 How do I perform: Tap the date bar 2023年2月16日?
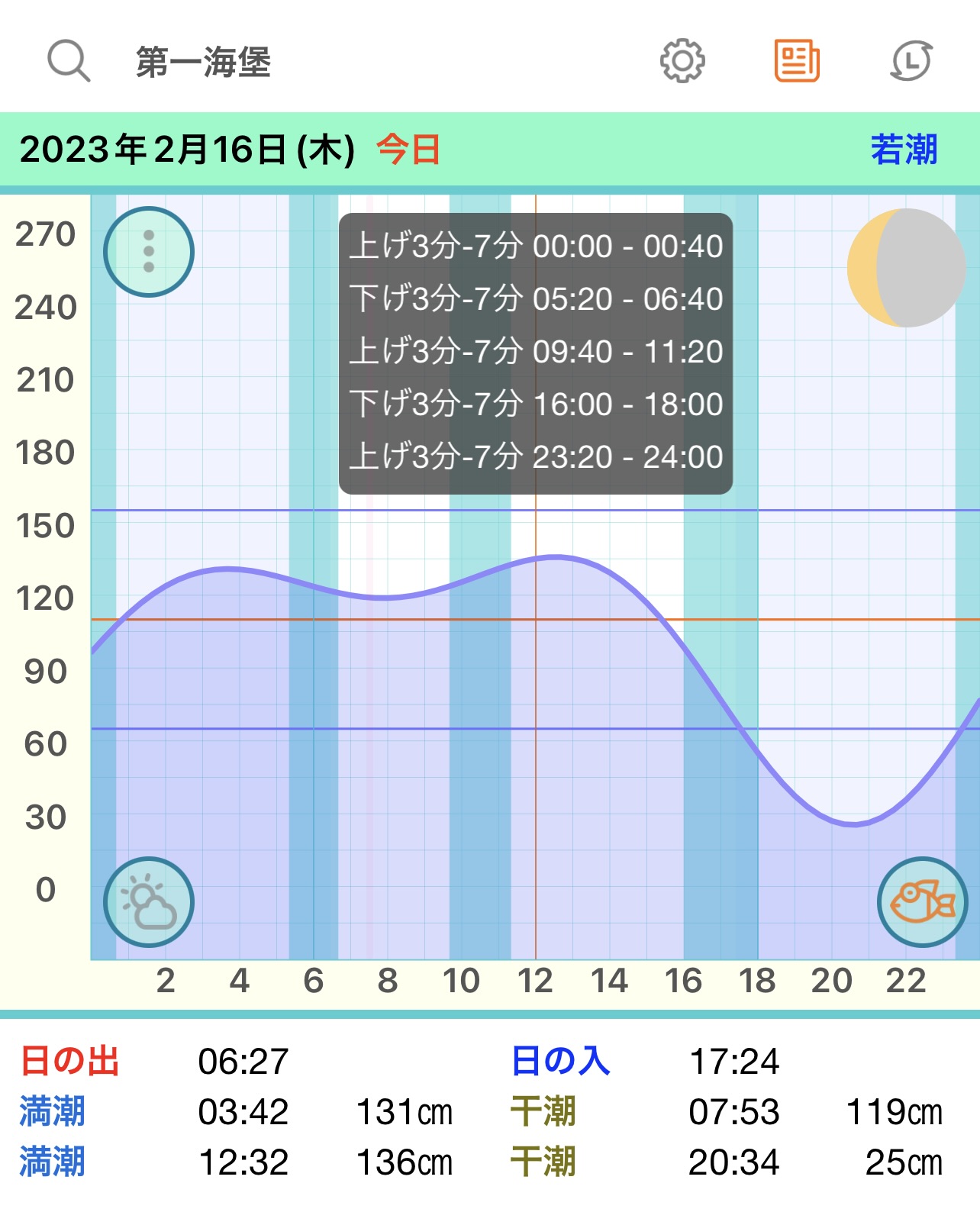click(x=187, y=150)
